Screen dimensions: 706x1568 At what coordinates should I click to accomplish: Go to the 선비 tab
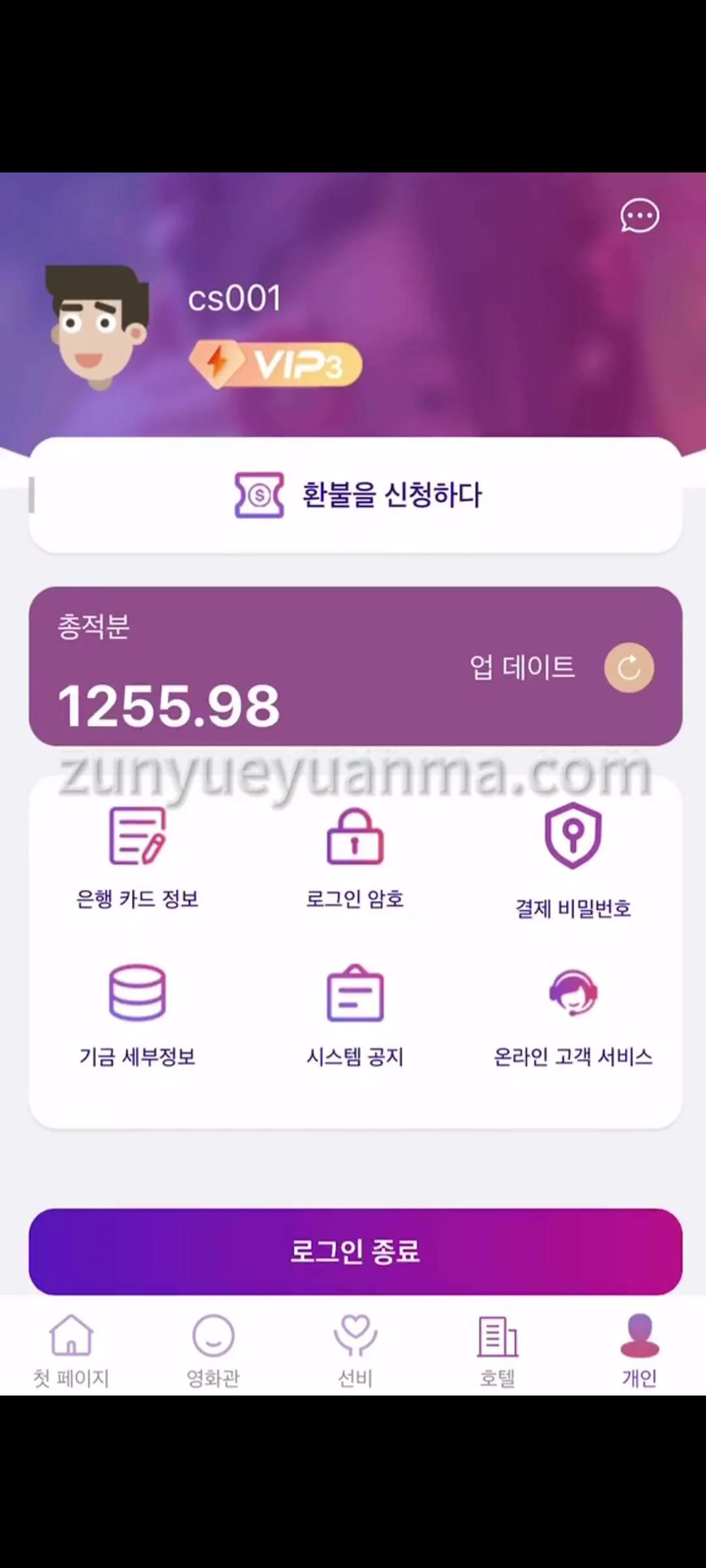(x=355, y=1350)
